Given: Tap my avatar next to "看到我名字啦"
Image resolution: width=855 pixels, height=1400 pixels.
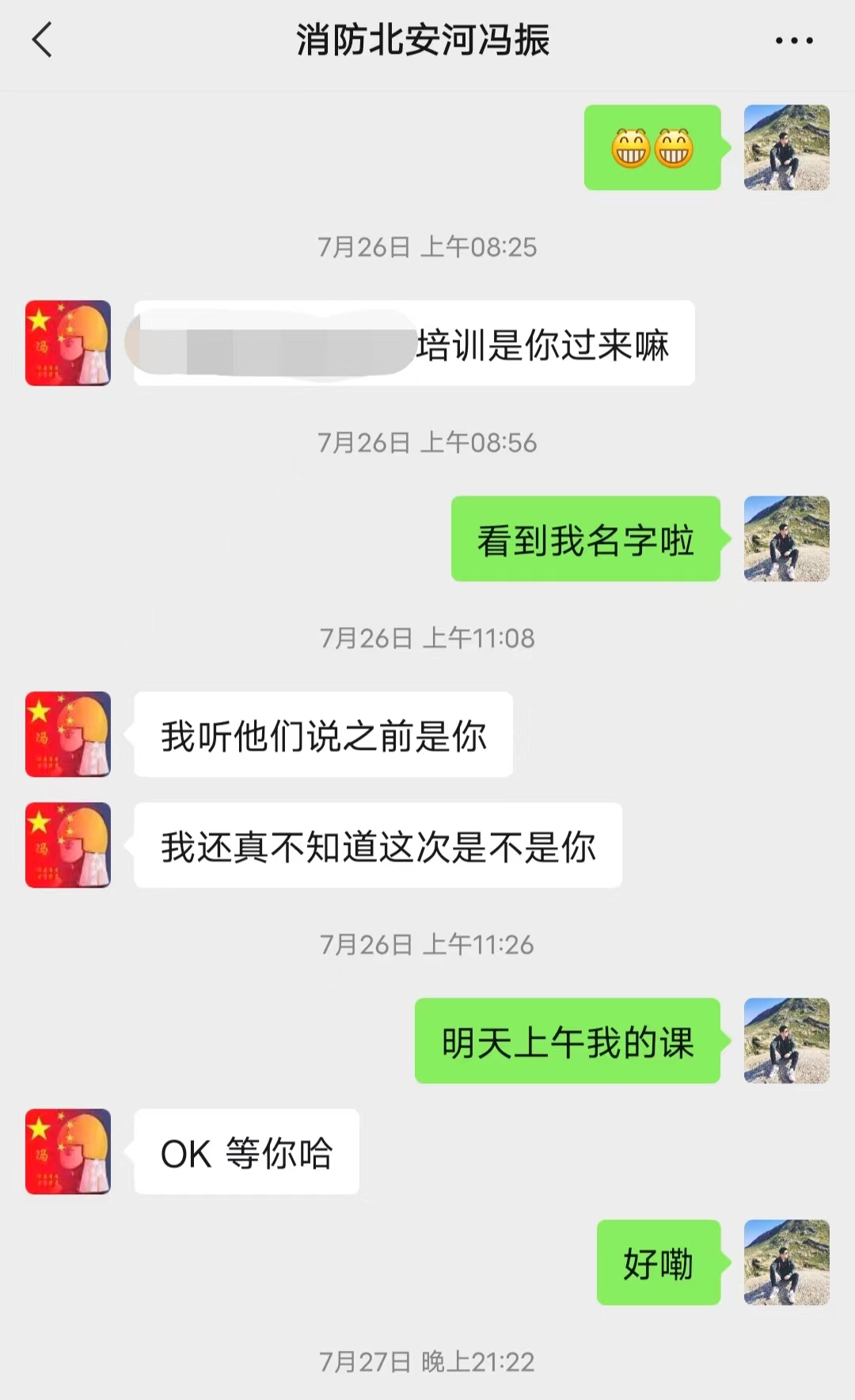Looking at the screenshot, I should point(786,538).
